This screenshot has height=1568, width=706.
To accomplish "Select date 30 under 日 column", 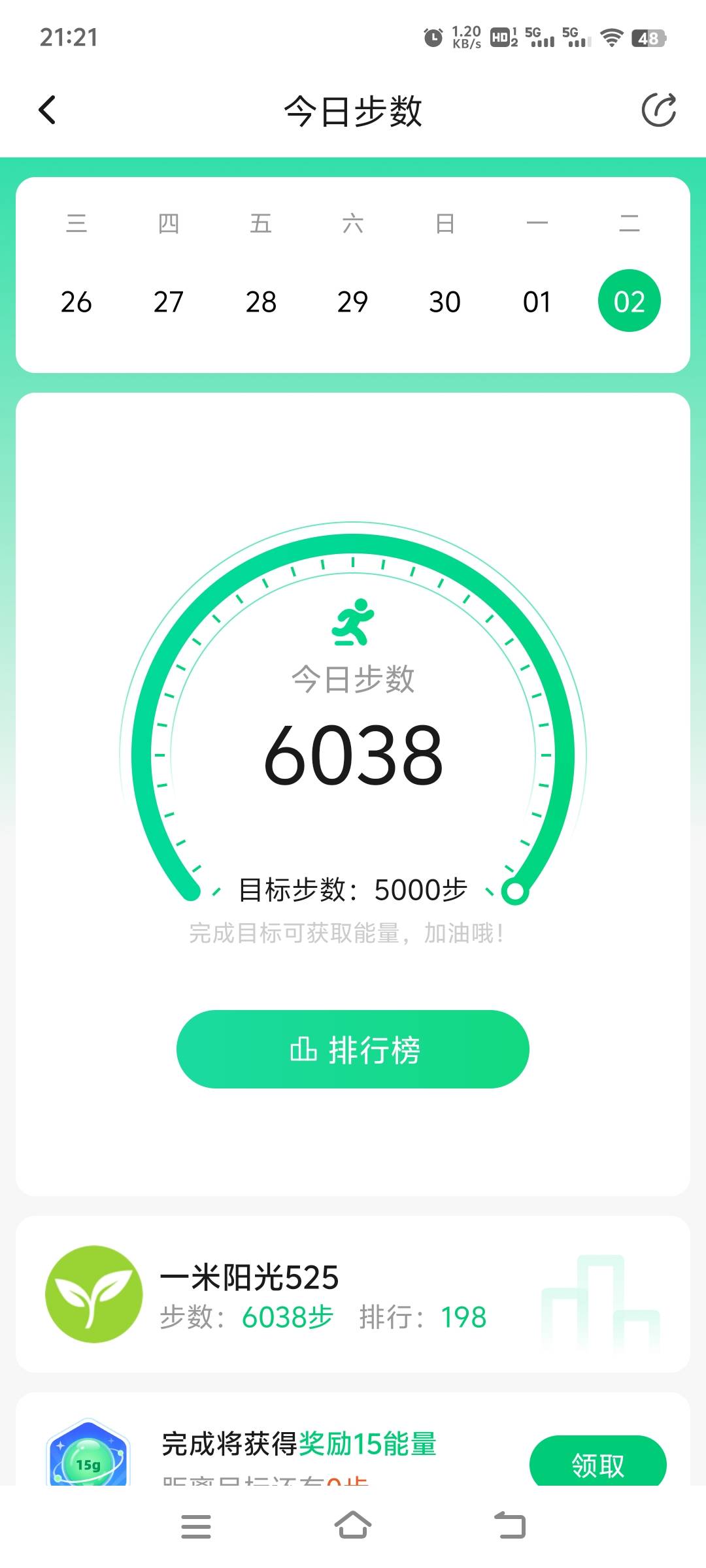I will tap(445, 301).
